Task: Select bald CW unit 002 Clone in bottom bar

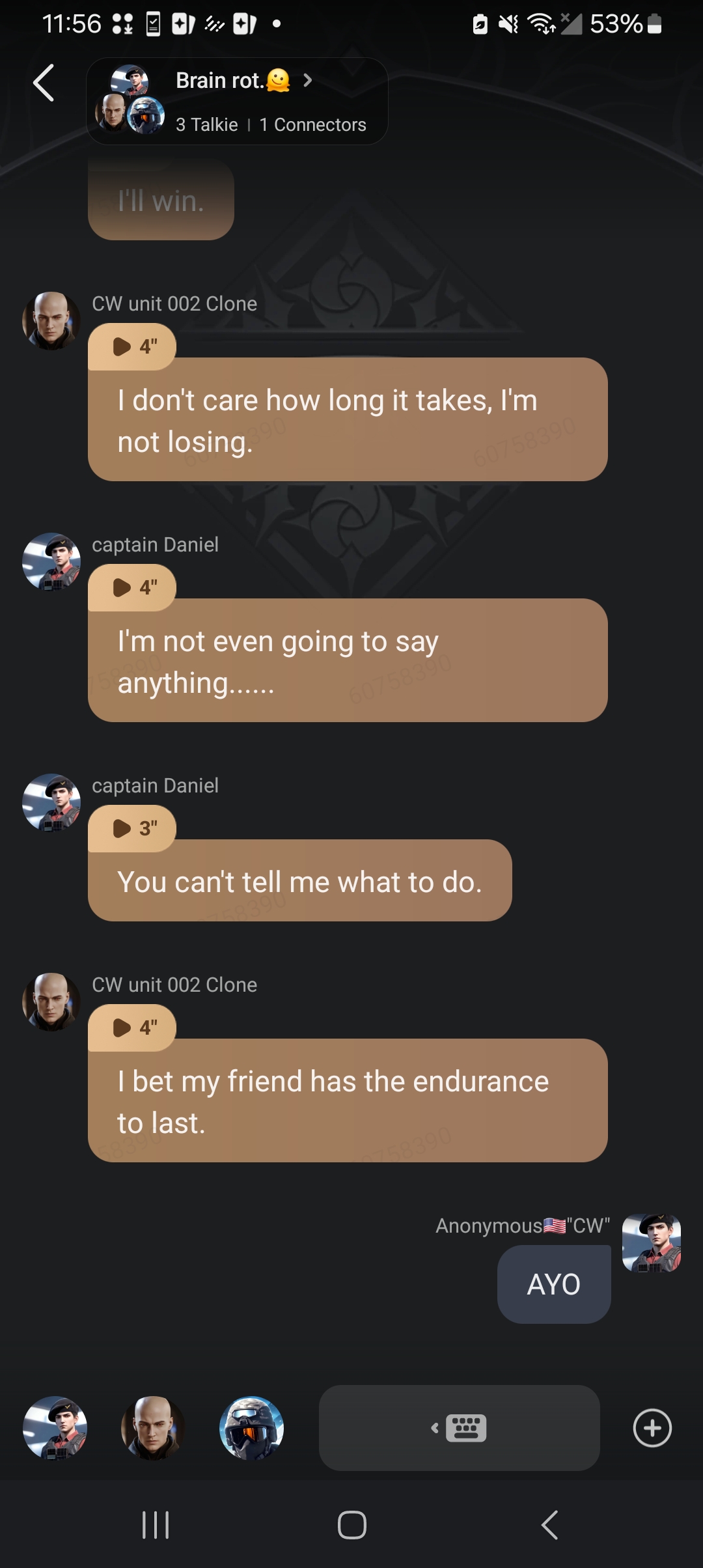Action: coord(153,1428)
